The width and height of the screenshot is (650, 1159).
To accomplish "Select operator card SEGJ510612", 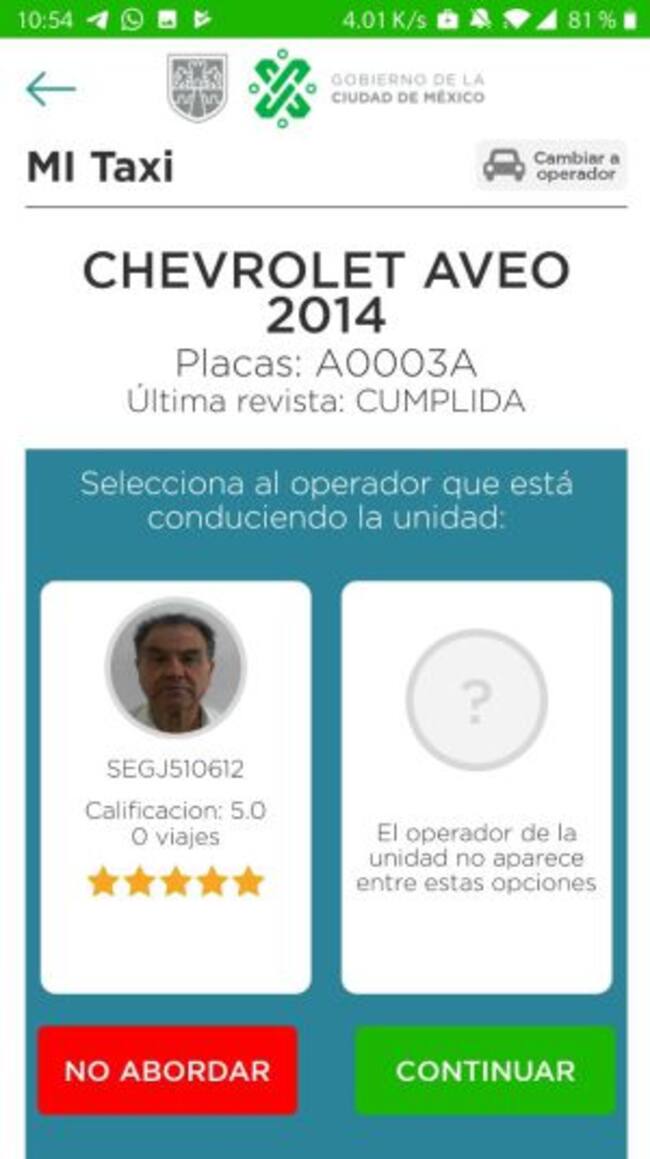I will tap(176, 787).
